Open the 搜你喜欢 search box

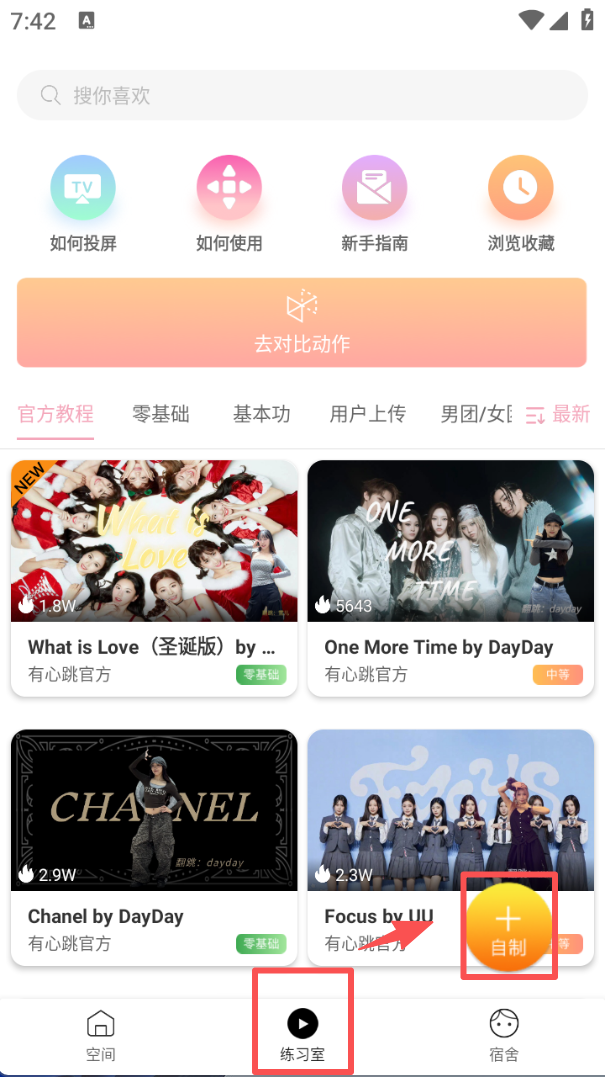pos(300,96)
